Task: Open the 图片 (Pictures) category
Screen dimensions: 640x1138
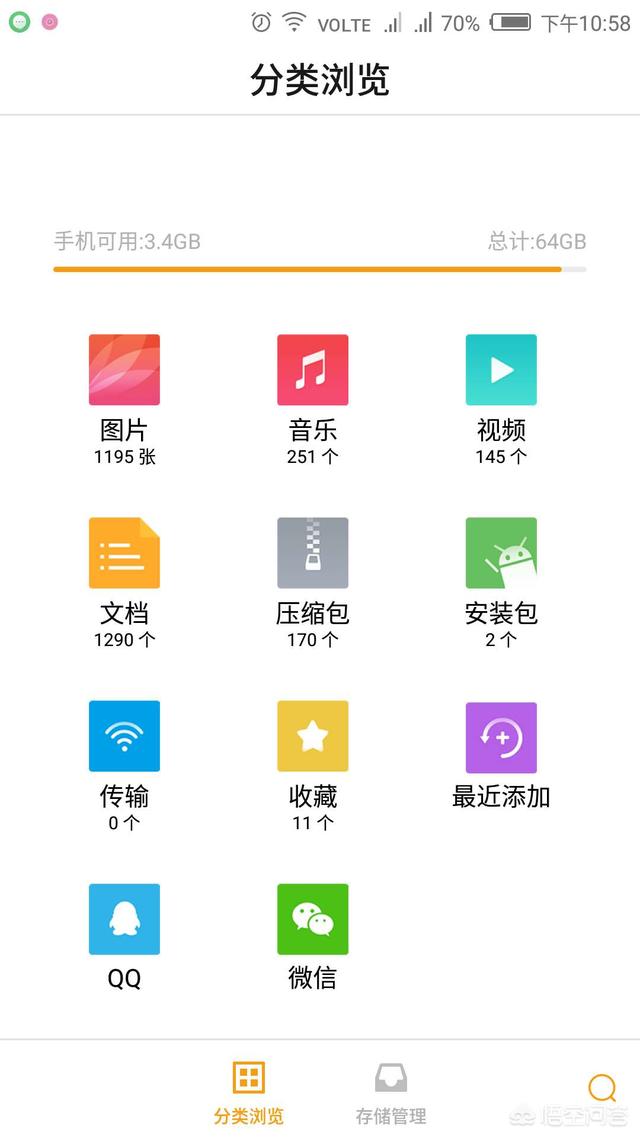Action: tap(124, 370)
